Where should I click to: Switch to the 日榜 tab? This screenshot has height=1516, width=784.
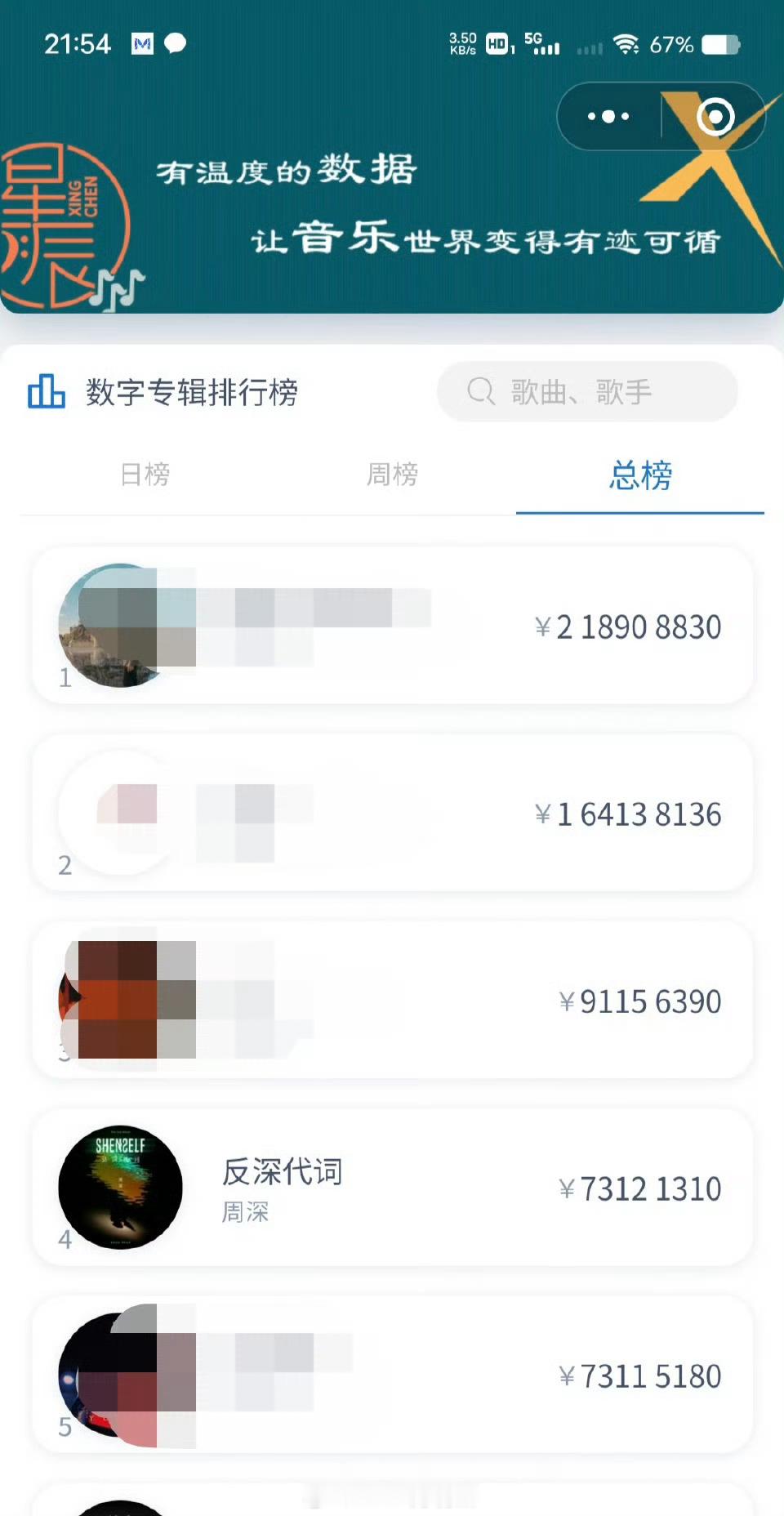pos(145,475)
